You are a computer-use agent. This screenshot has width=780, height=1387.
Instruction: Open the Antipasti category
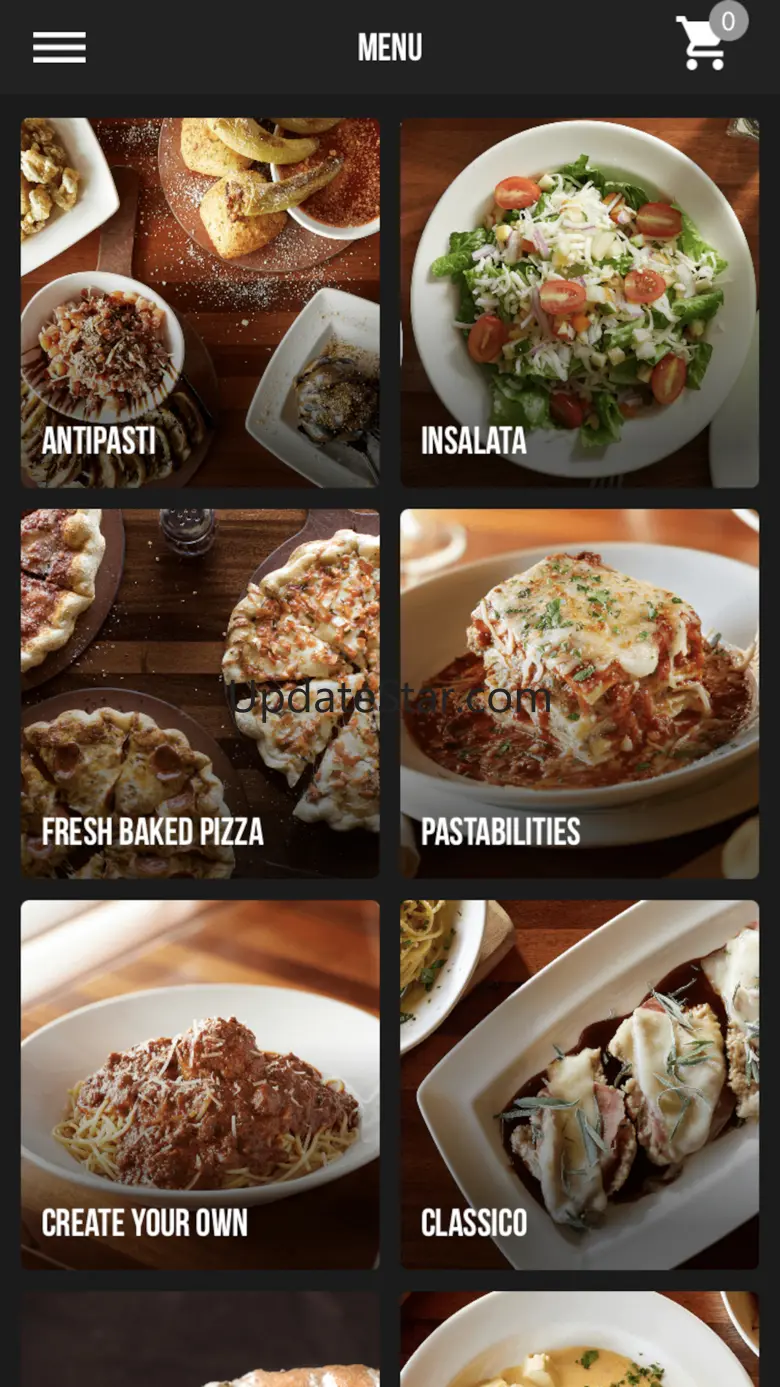tap(200, 303)
